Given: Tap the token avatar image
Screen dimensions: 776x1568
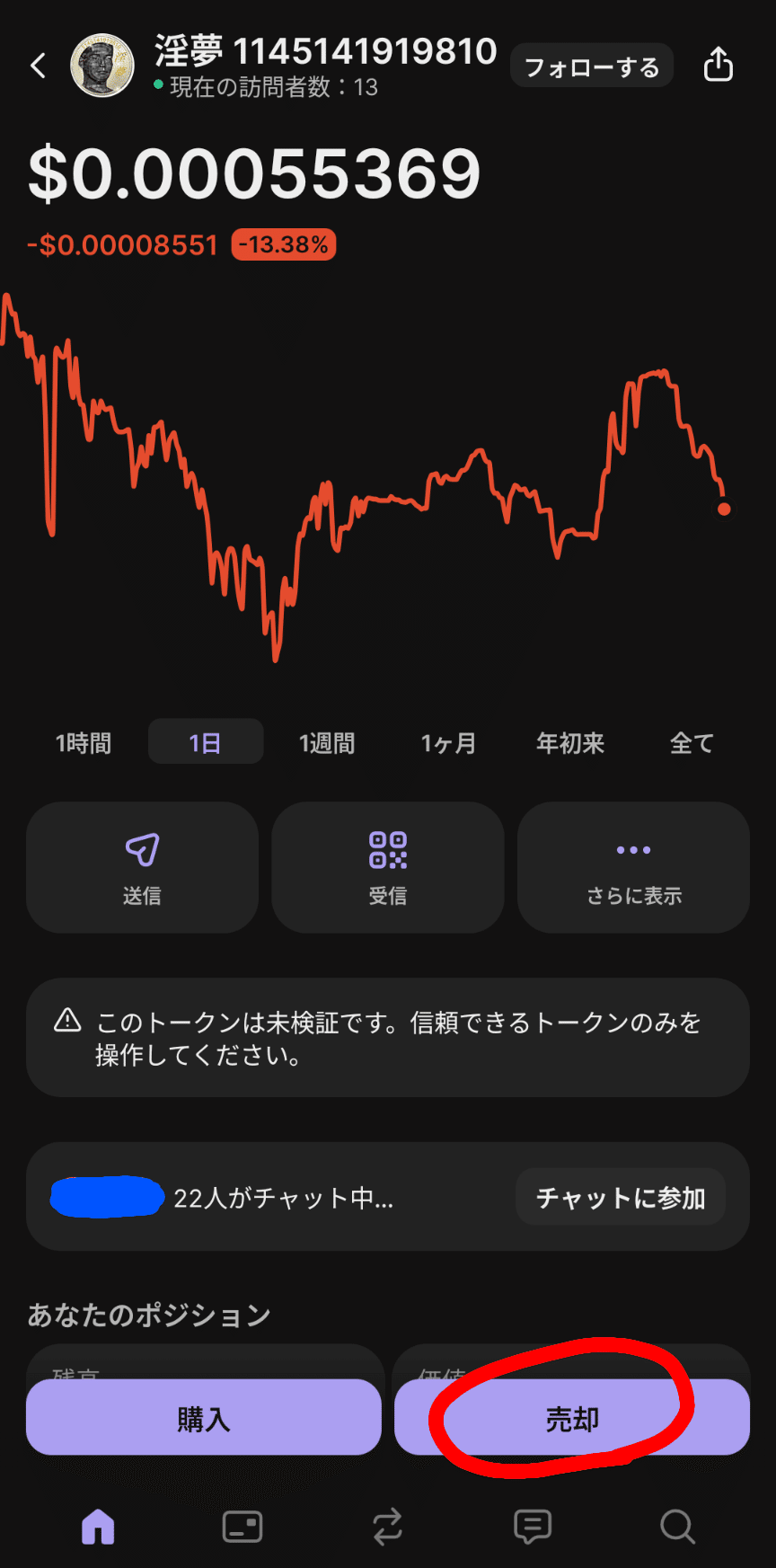Looking at the screenshot, I should 101,65.
